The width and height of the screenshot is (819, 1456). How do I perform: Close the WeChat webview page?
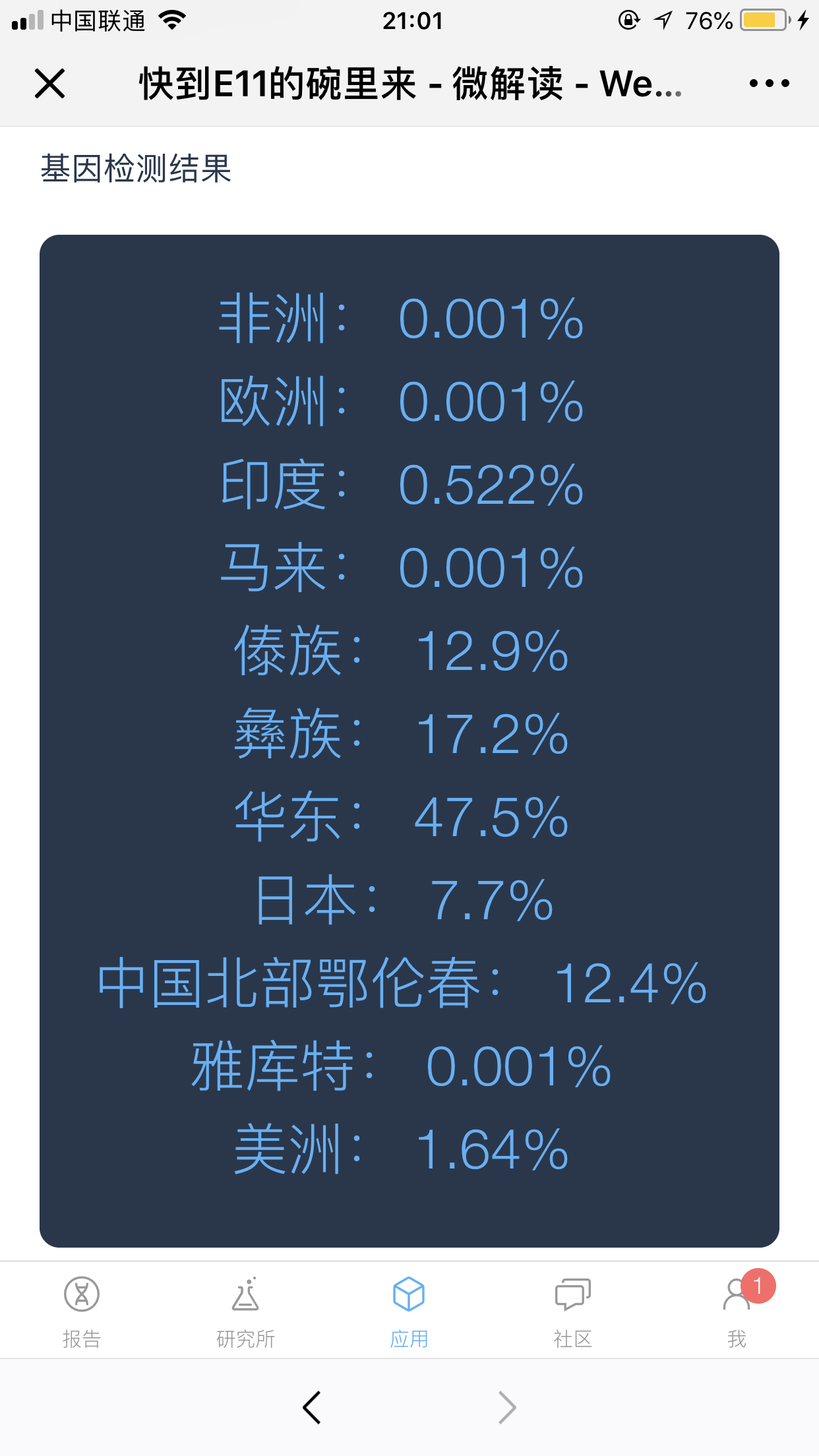click(49, 84)
